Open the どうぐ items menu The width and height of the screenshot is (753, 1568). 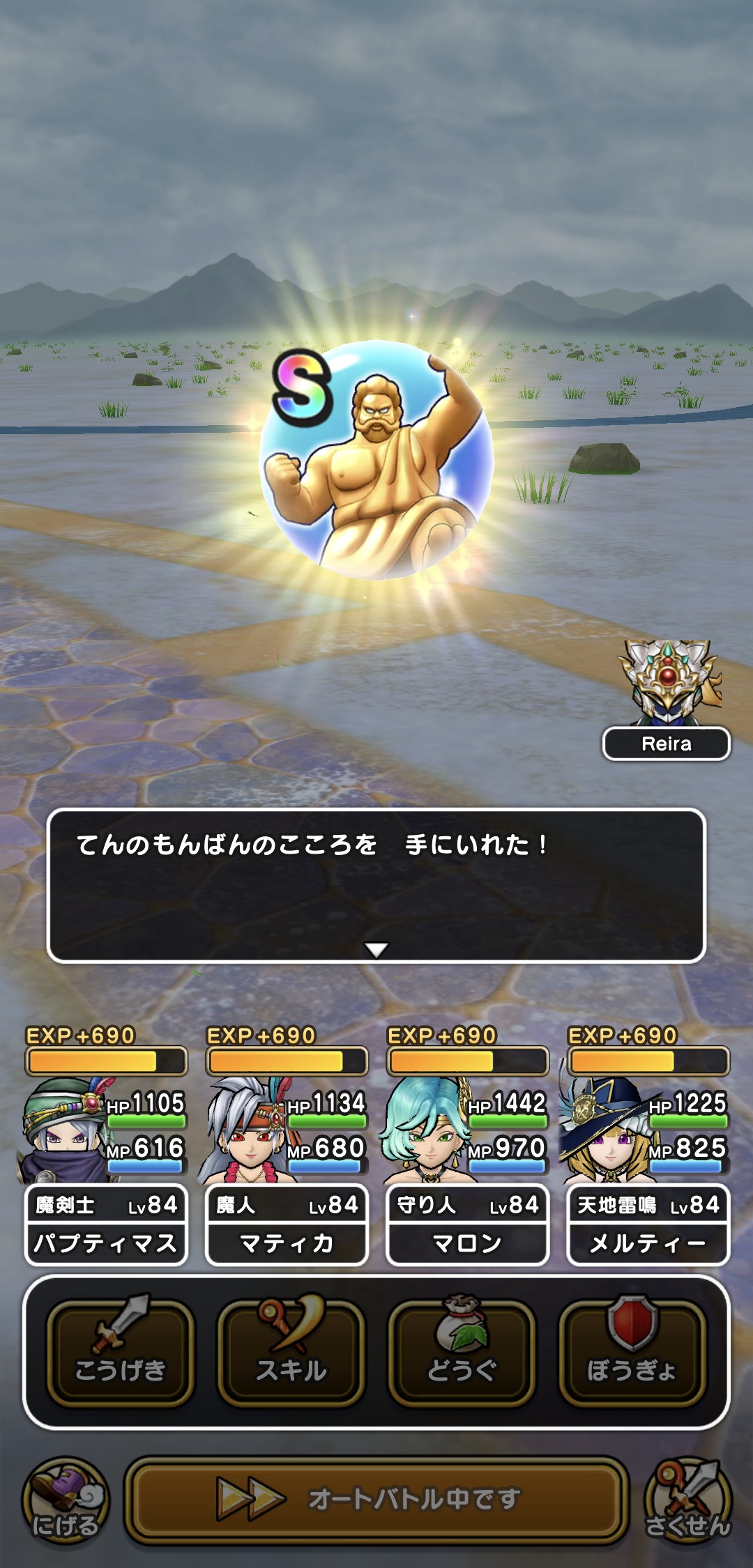[462, 1352]
